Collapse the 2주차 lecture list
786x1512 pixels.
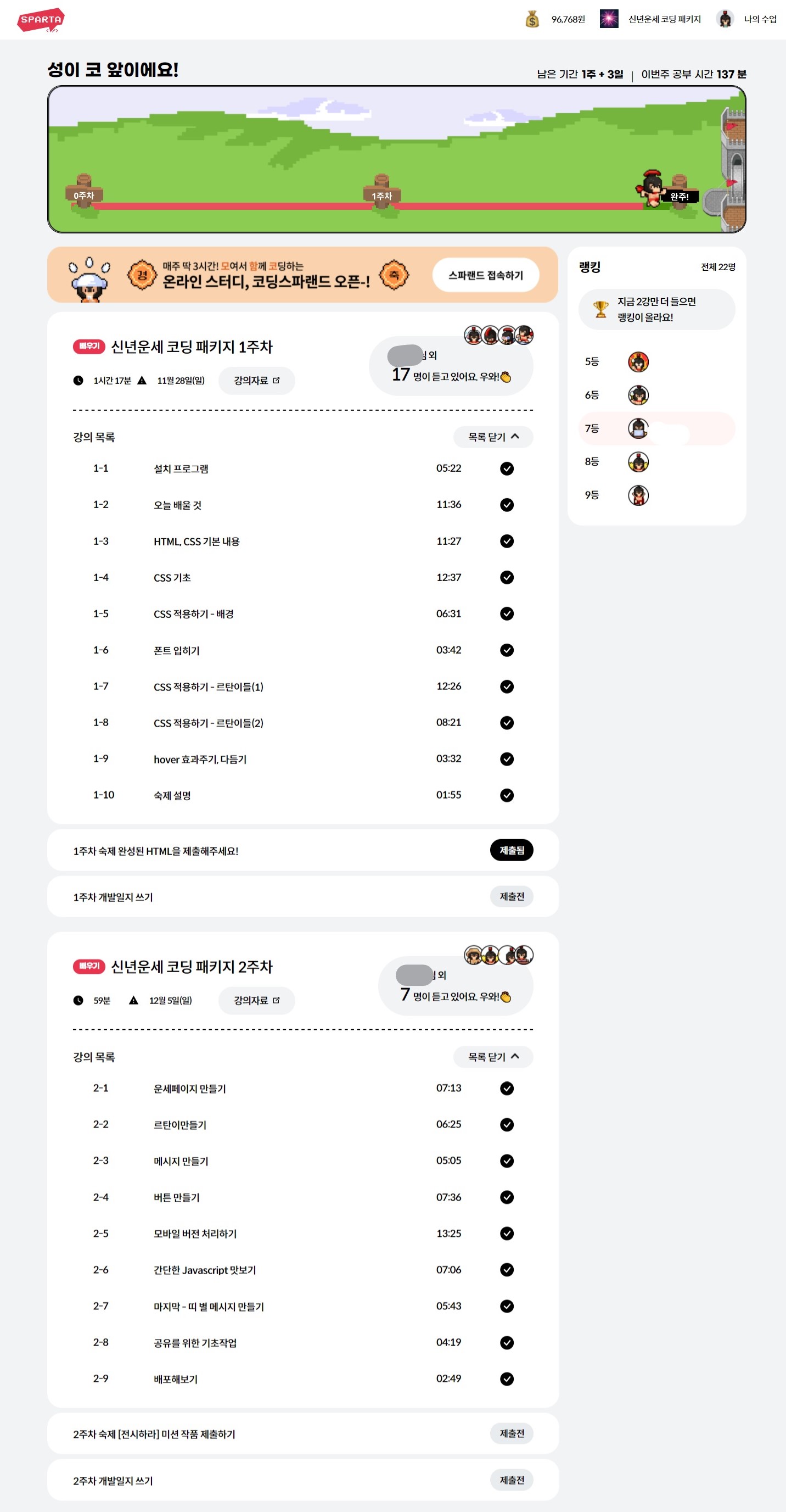[x=493, y=1057]
